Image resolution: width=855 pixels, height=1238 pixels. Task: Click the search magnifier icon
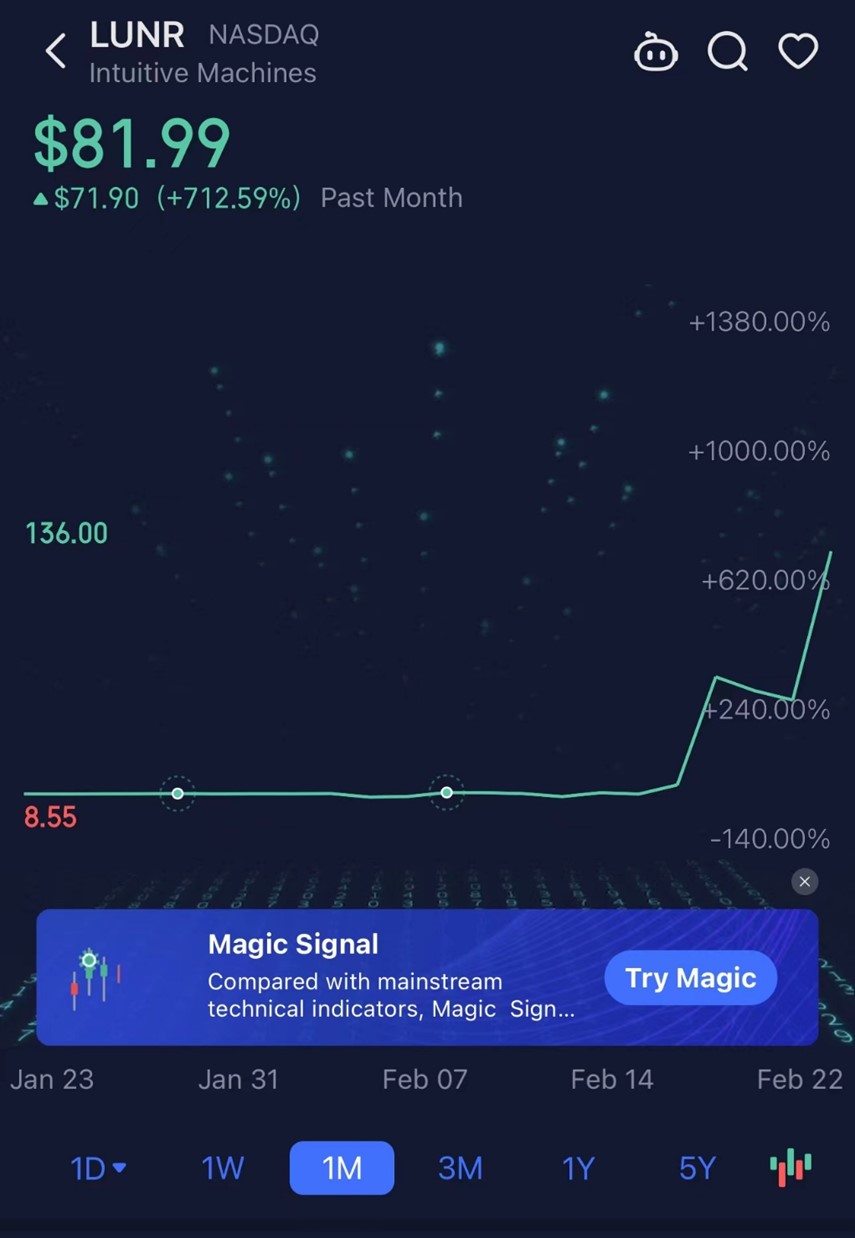[727, 52]
